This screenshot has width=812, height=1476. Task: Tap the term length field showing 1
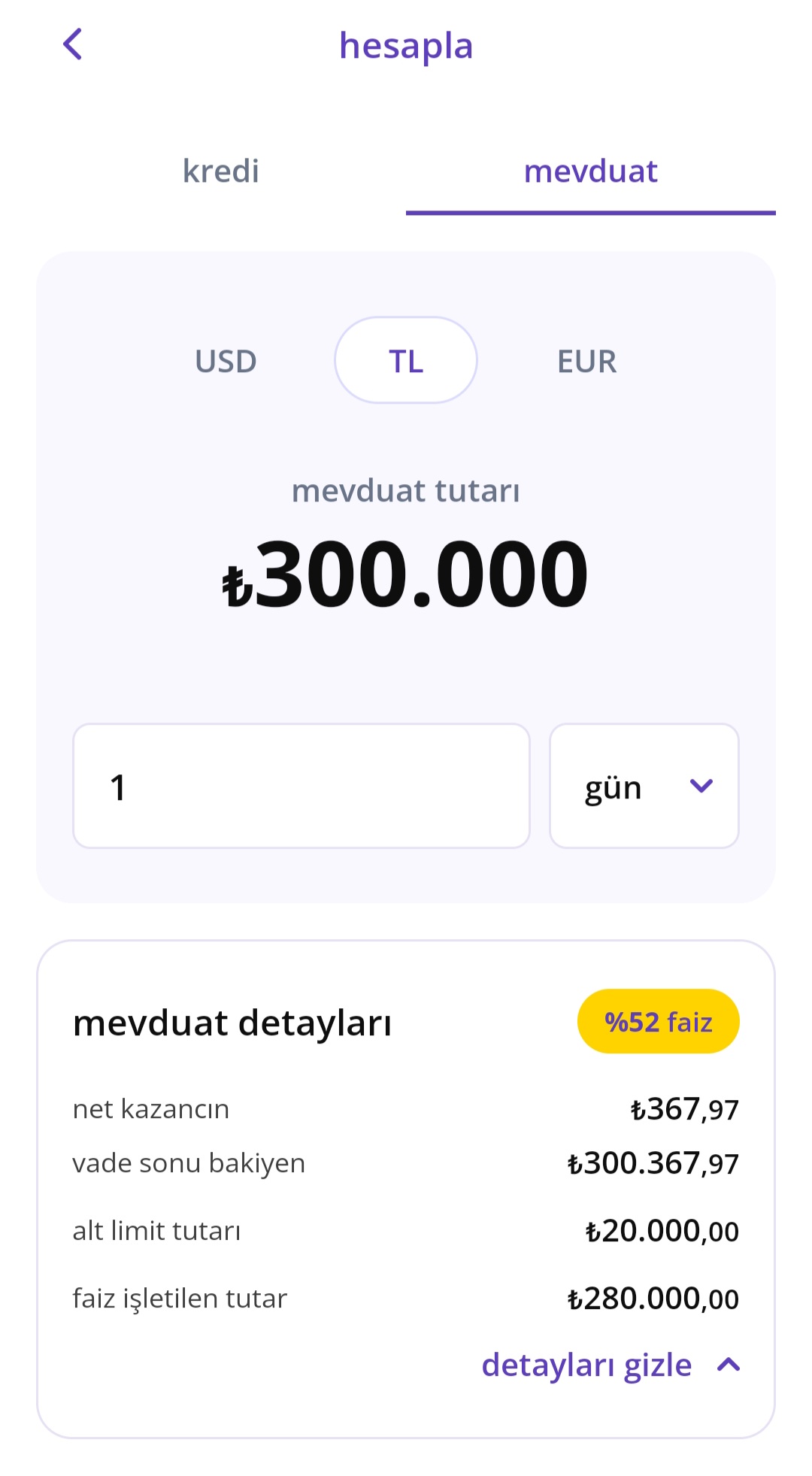(x=301, y=786)
